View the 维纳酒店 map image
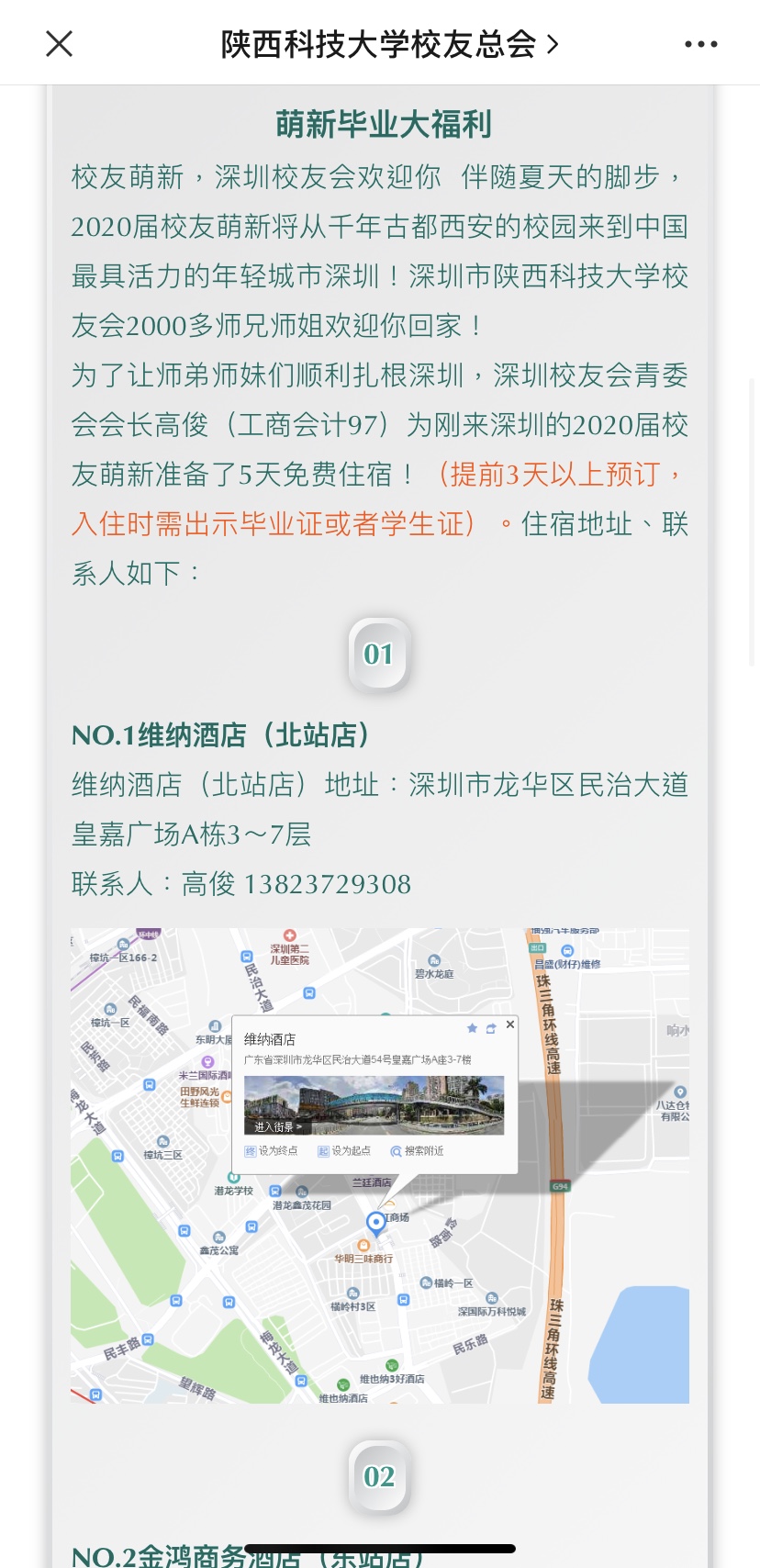Image resolution: width=760 pixels, height=1568 pixels. pos(379,1164)
